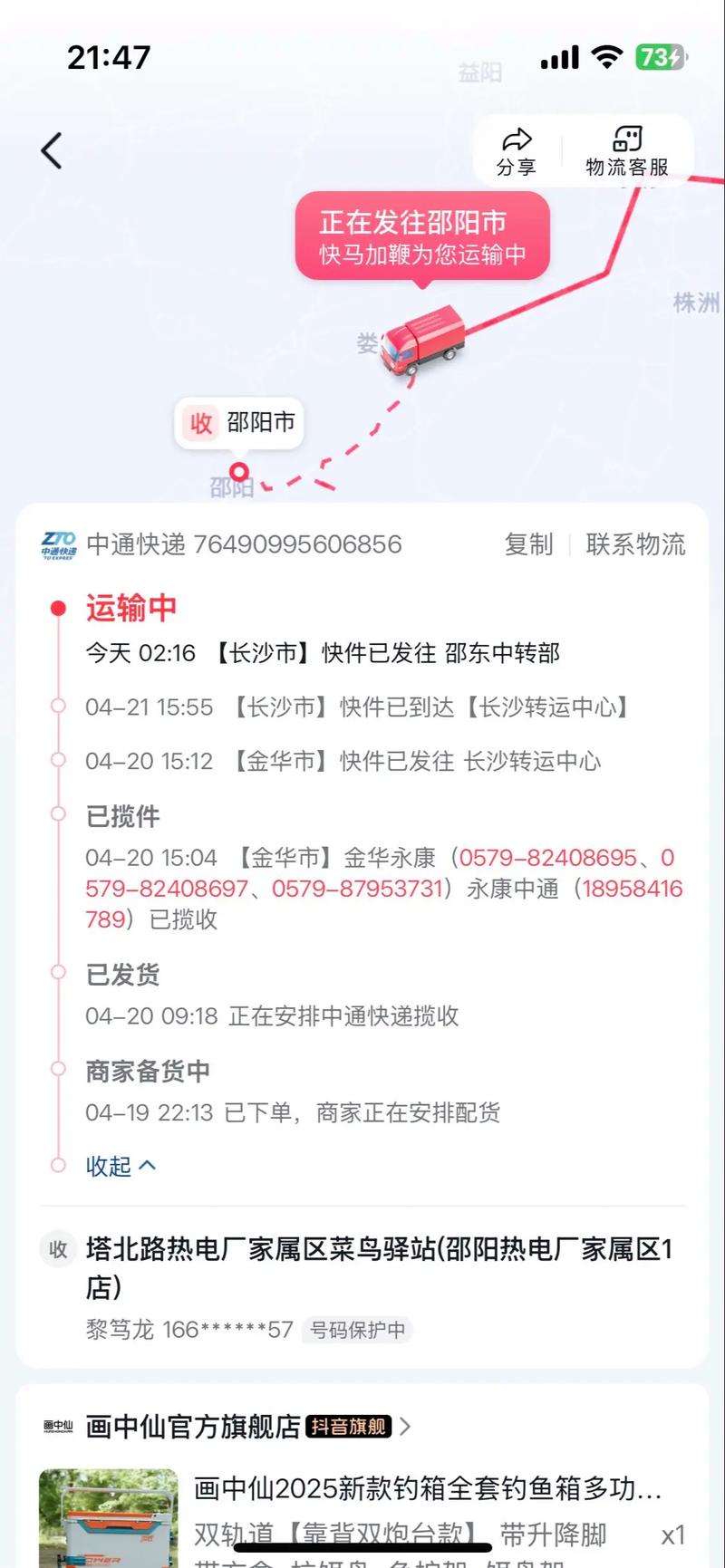Open 画中仙官方旗舰店 store page
Image resolution: width=725 pixels, height=1568 pixels.
[193, 1427]
